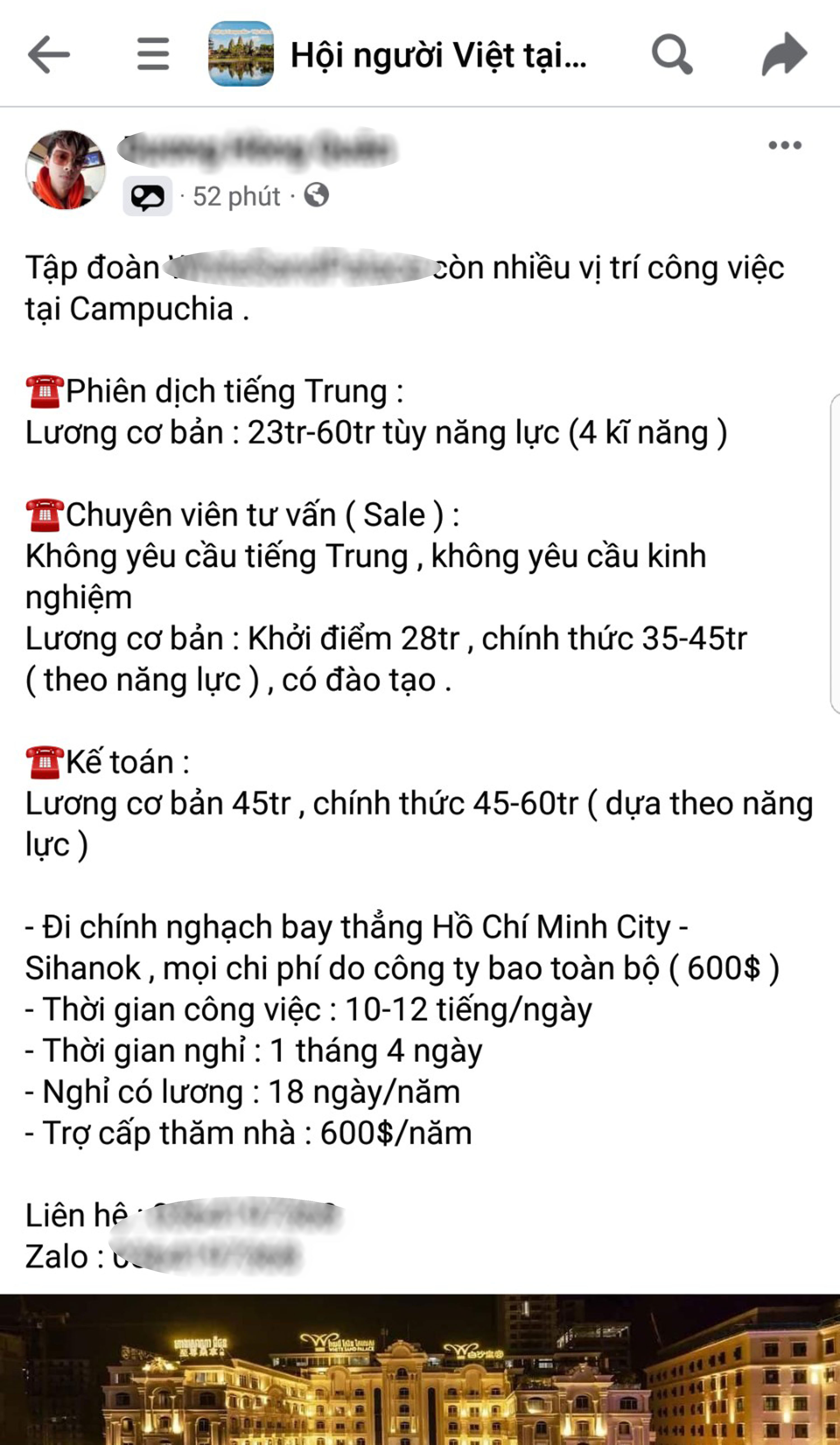
Task: Open the Hội người Việt tại group title
Action: [439, 56]
